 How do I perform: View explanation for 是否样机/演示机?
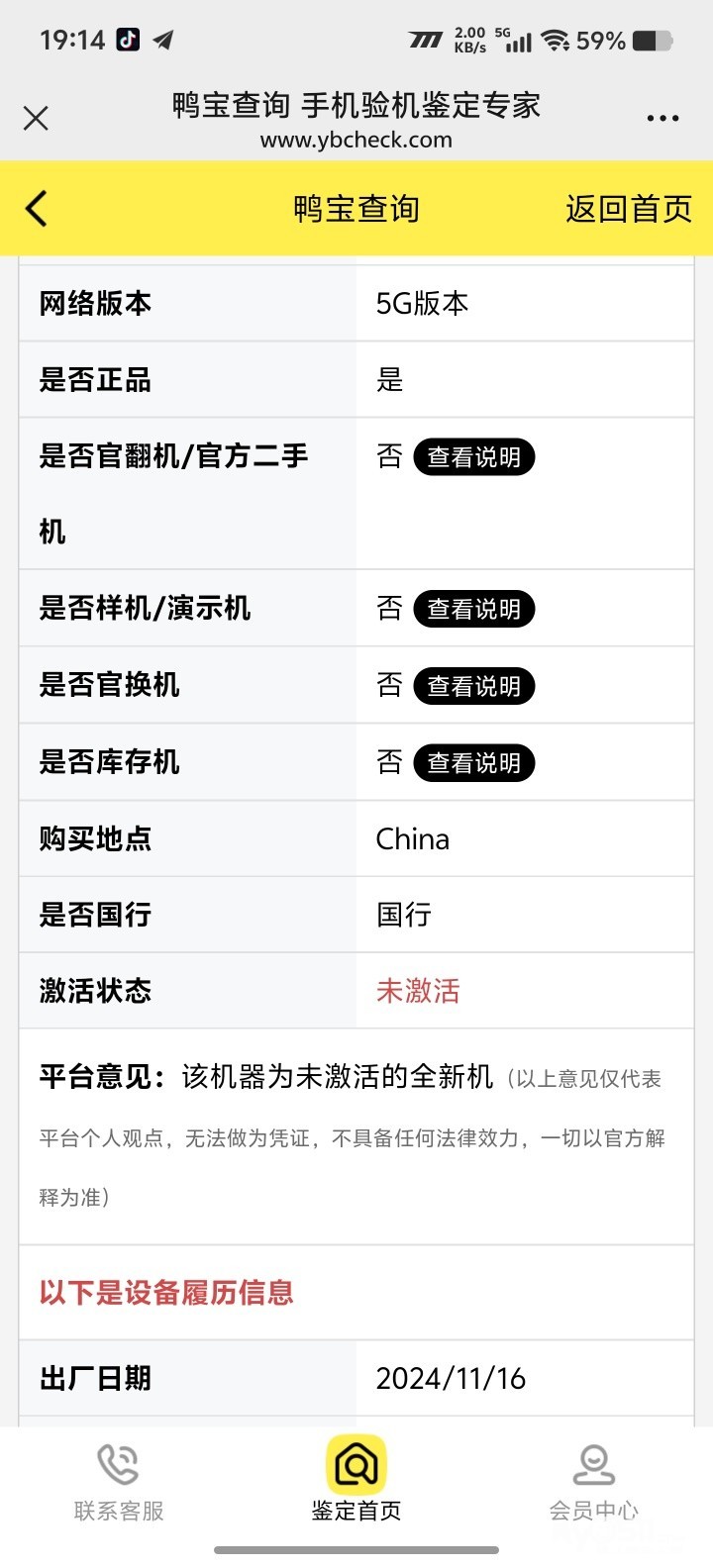tap(473, 609)
